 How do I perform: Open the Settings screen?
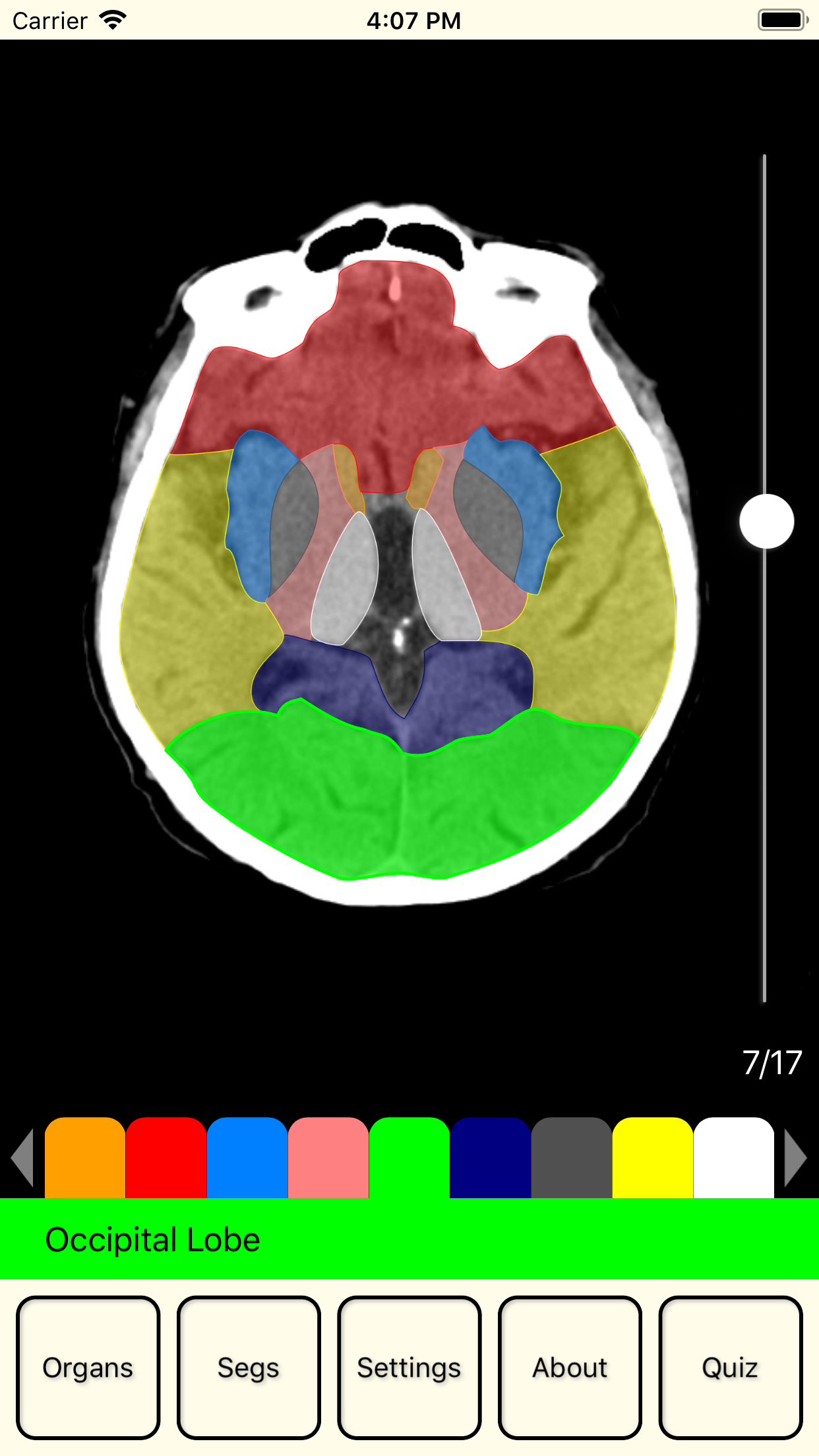[409, 1368]
